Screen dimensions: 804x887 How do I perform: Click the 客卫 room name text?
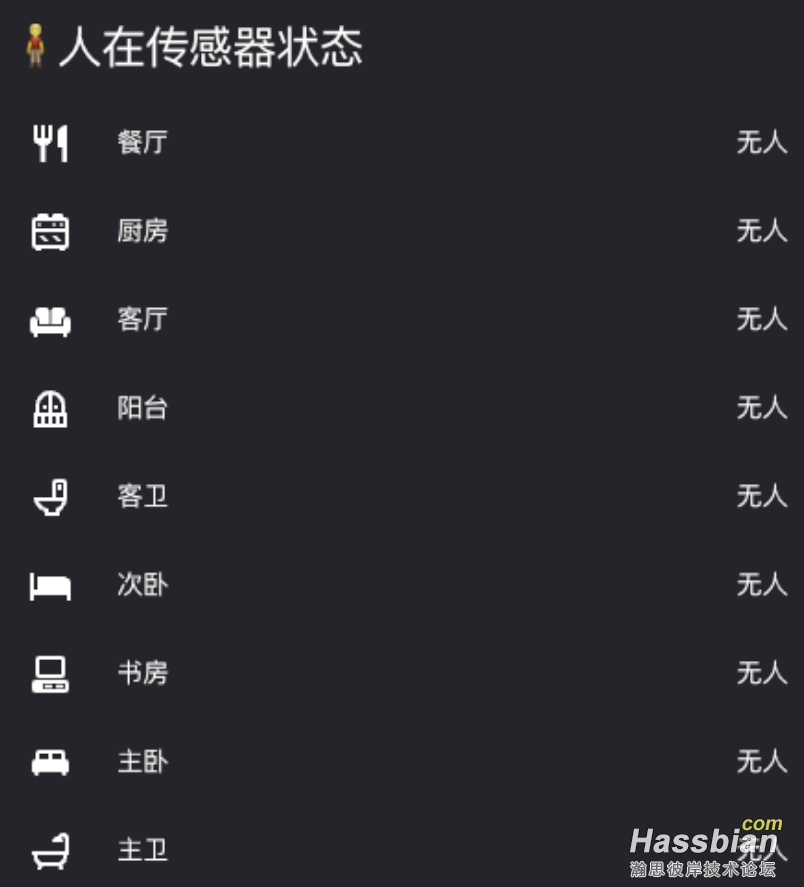pyautogui.click(x=141, y=497)
